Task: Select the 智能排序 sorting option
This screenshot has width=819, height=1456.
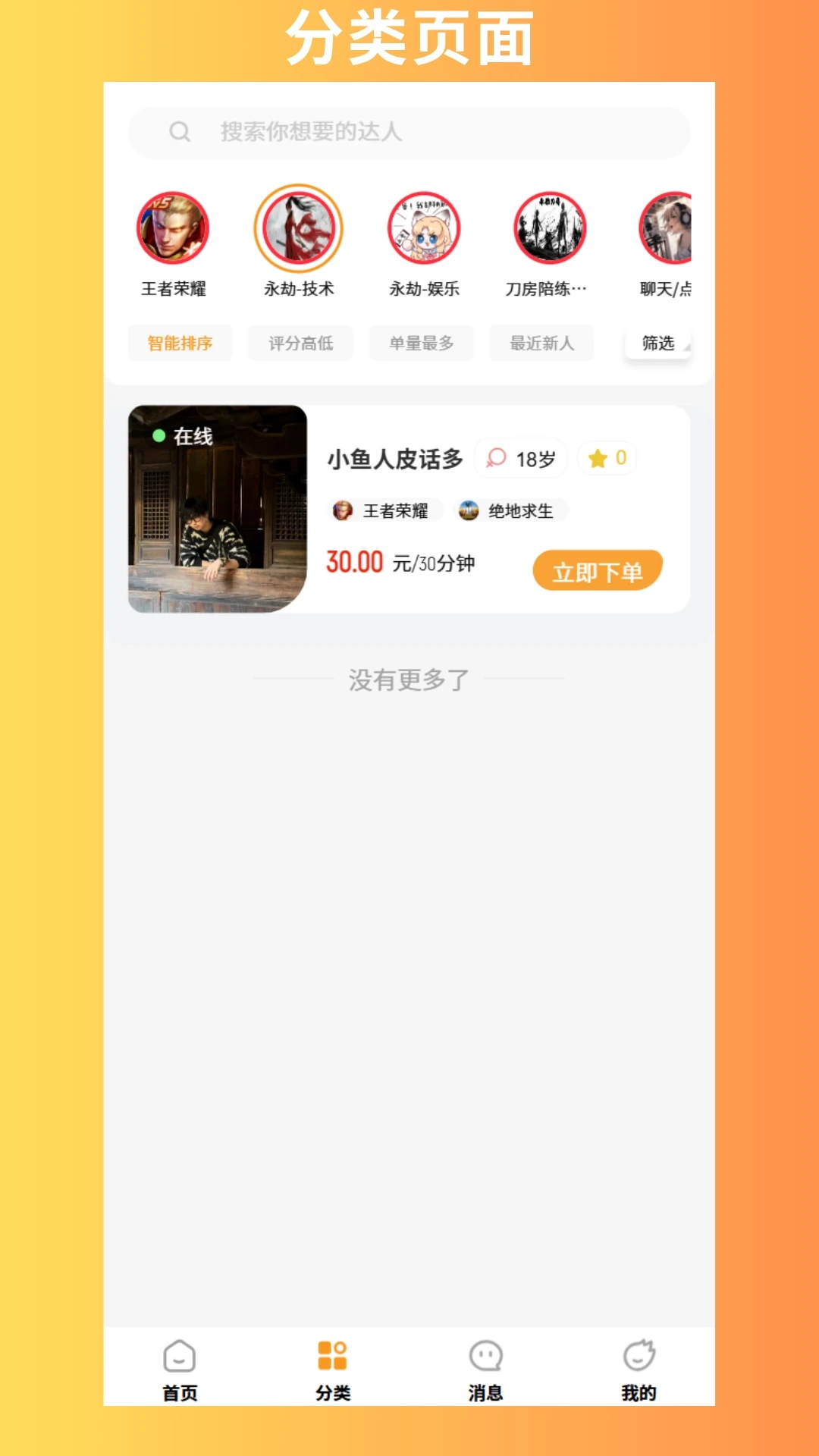Action: pos(180,343)
